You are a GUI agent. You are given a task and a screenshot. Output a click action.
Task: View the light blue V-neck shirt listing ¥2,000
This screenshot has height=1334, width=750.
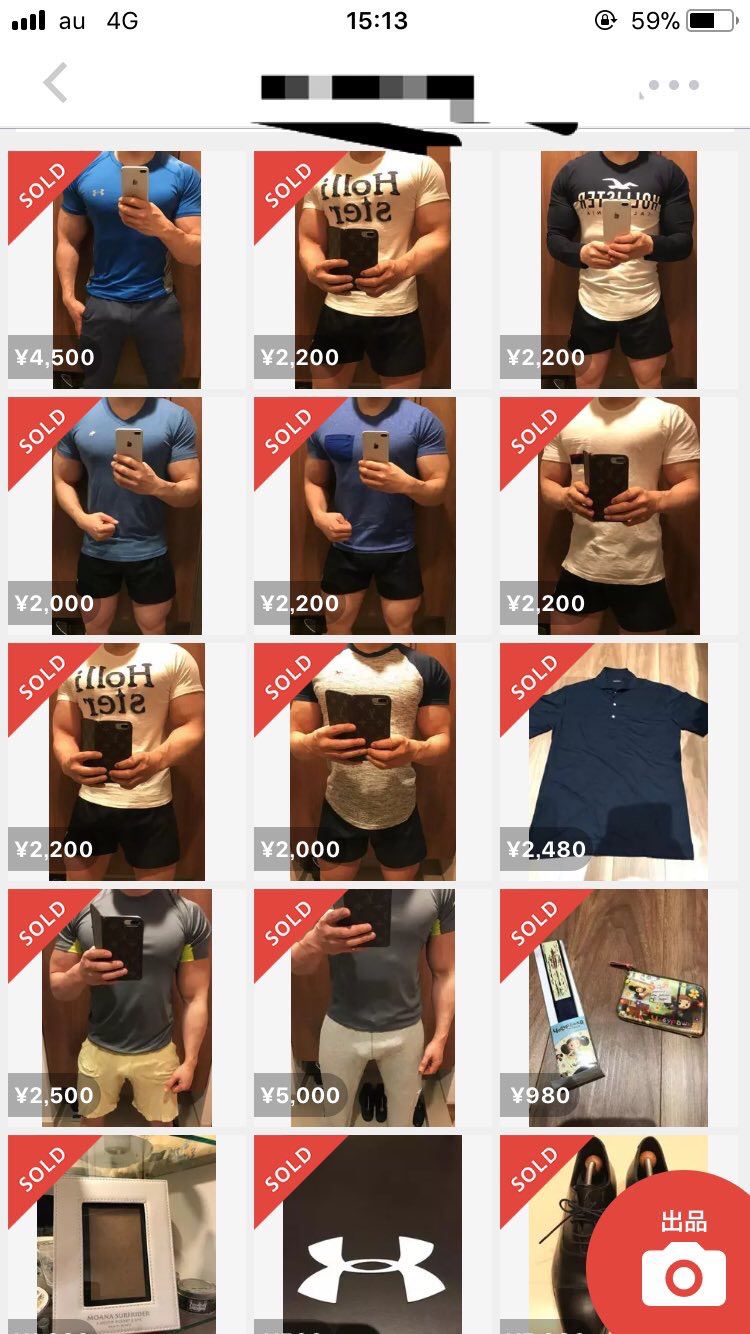tap(127, 516)
